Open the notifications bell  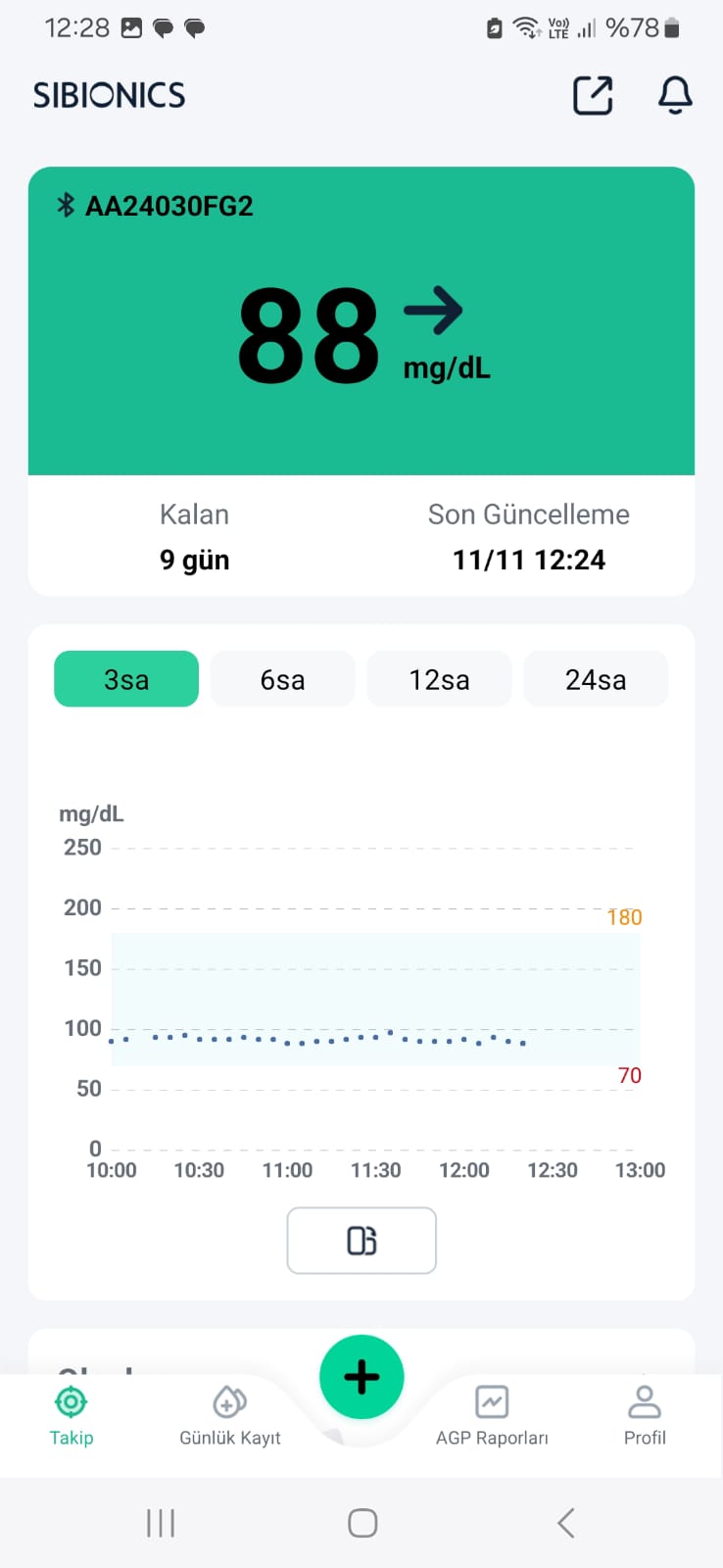pyautogui.click(x=675, y=95)
